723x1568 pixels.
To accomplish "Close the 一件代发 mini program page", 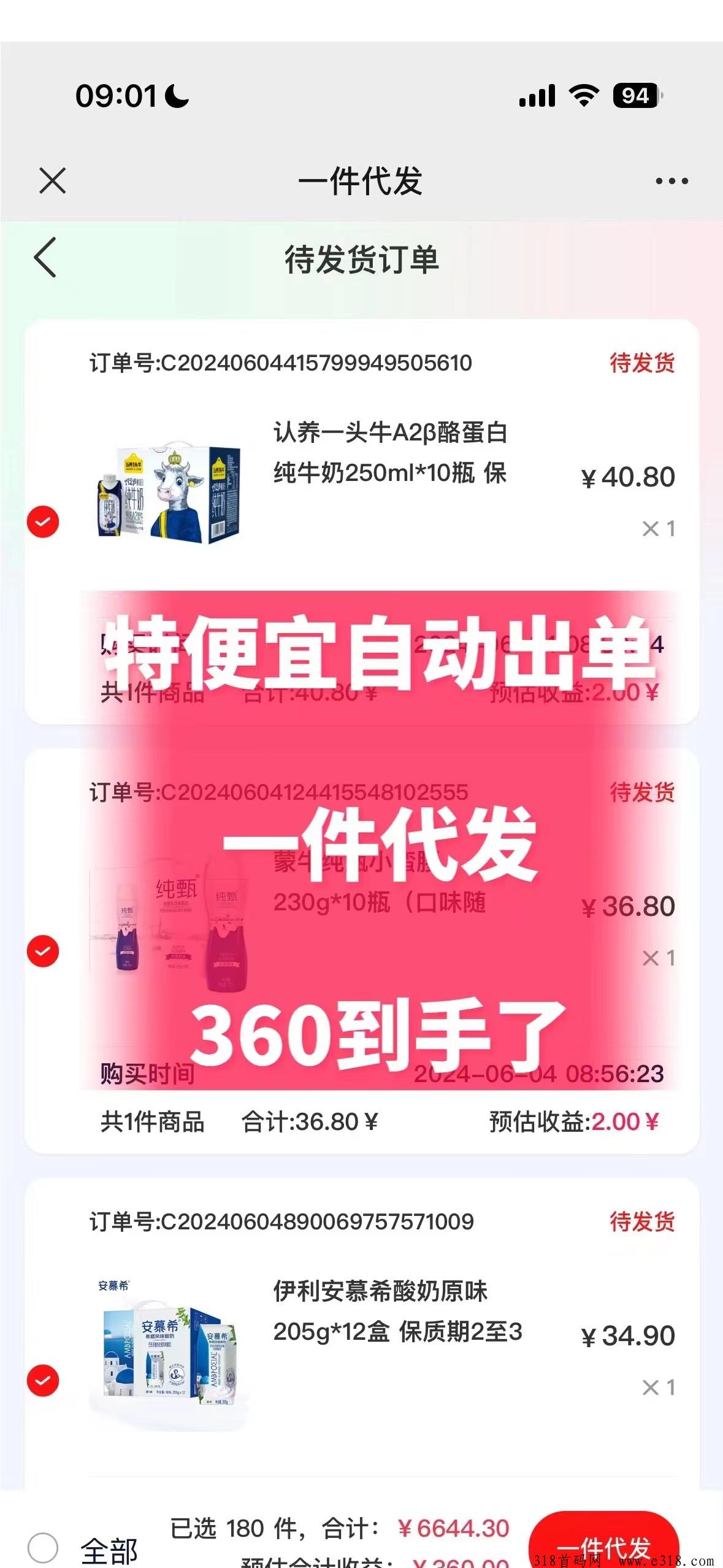I will click(x=53, y=181).
